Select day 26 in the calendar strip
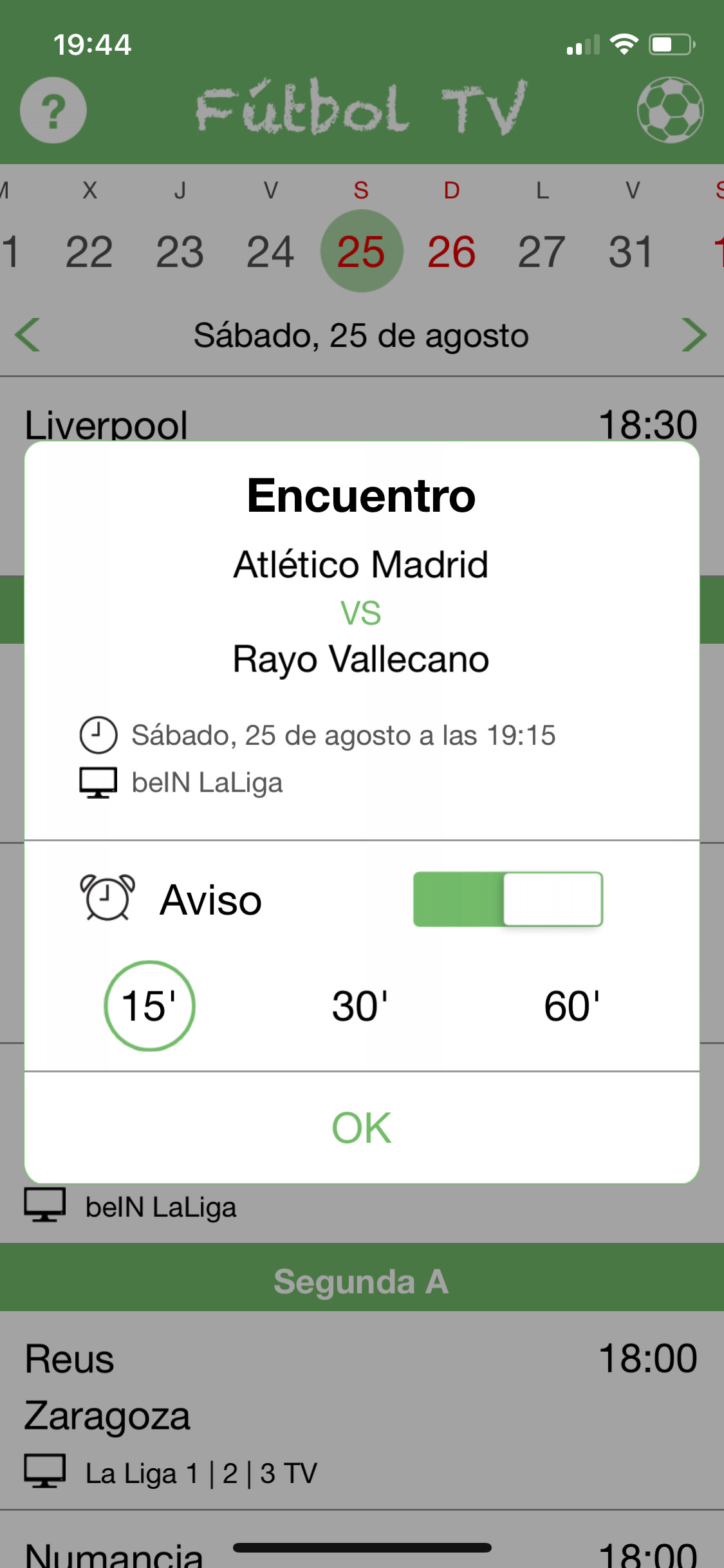Screen dimensions: 724x1568 coord(451,251)
